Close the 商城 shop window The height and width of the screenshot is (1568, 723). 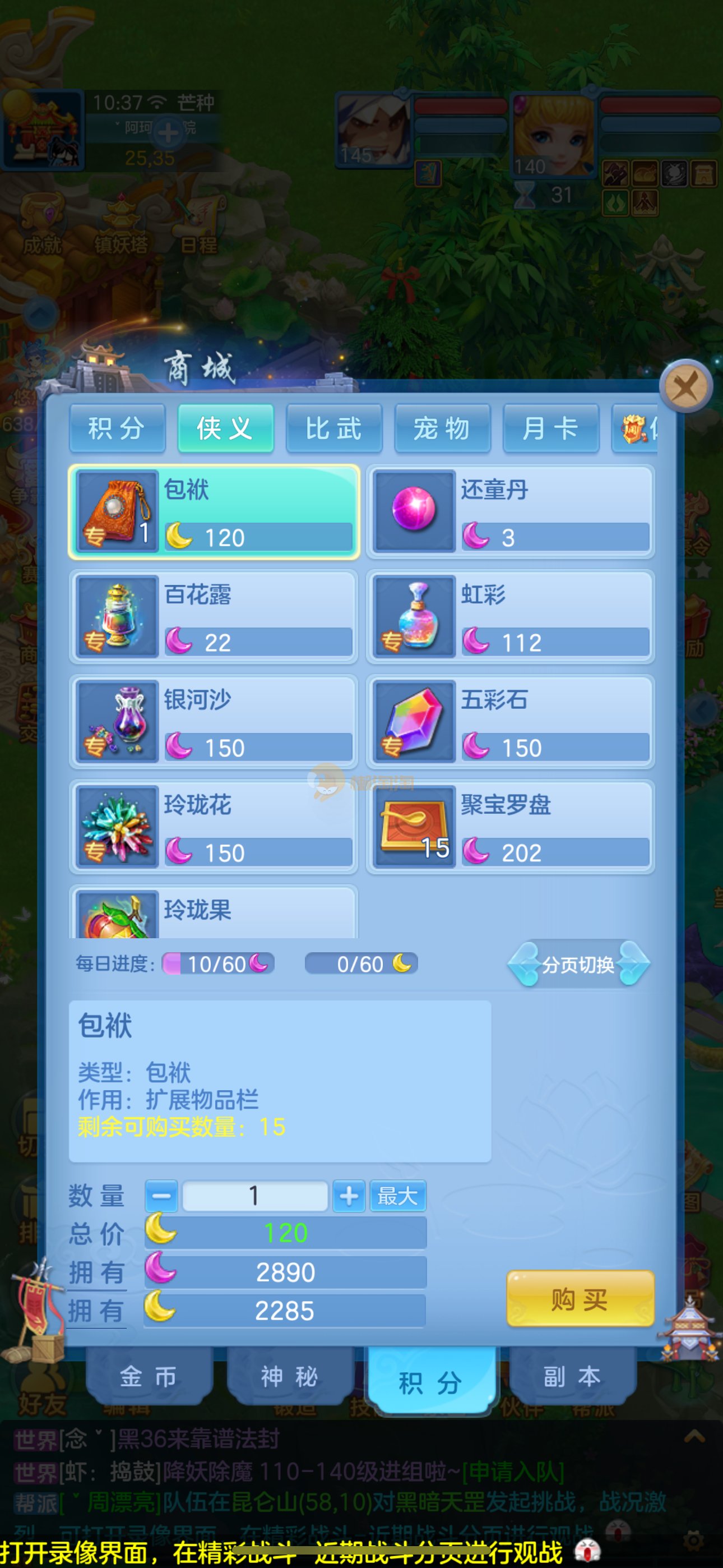[685, 387]
